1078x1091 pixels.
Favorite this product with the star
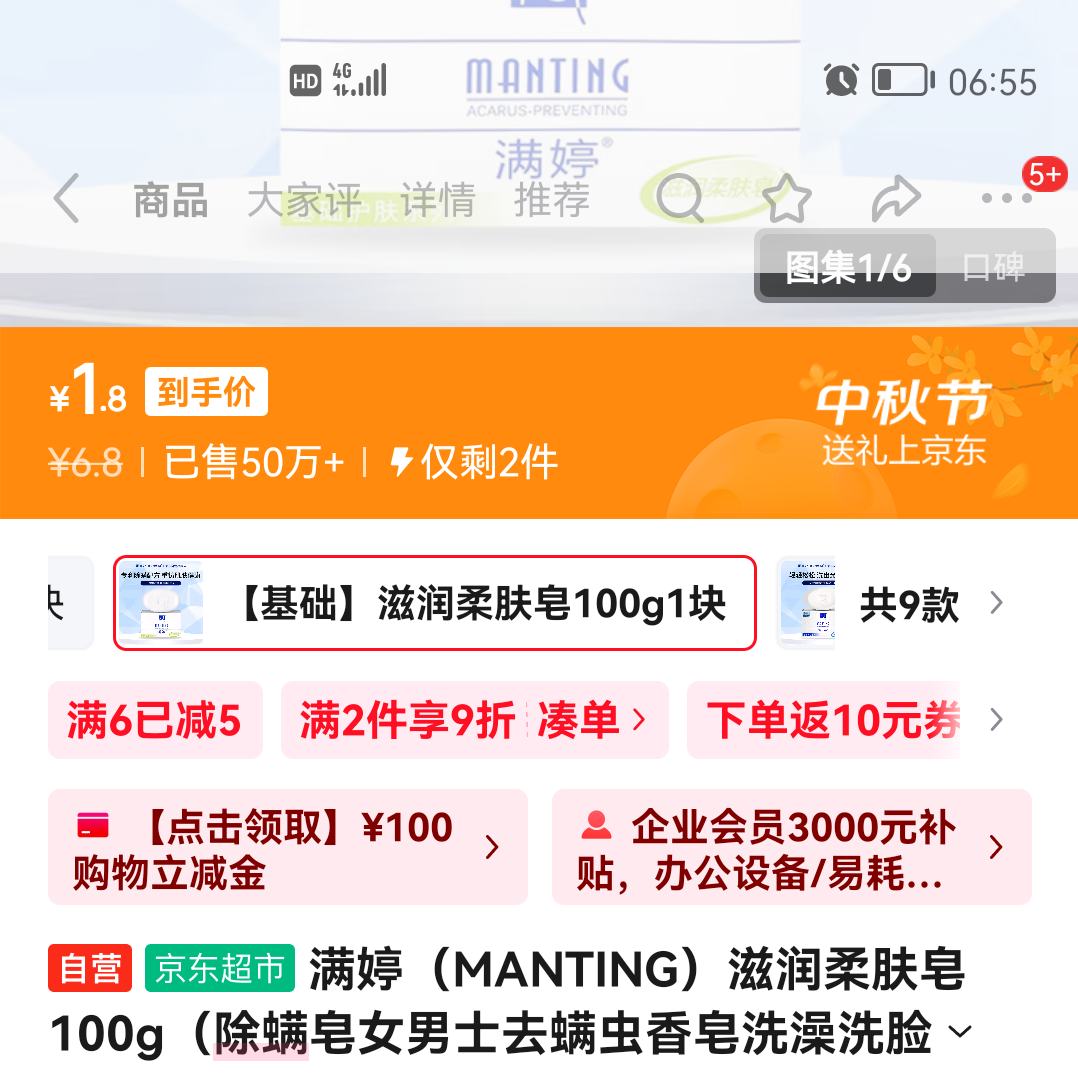click(x=787, y=200)
